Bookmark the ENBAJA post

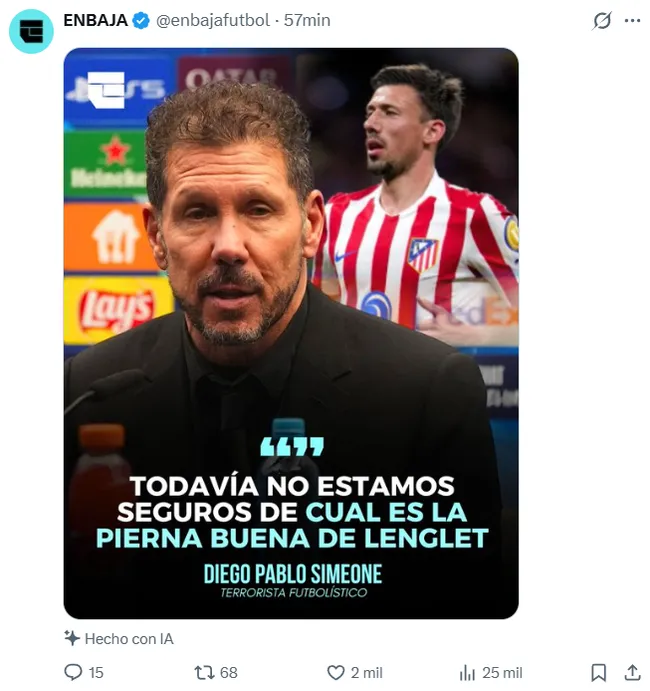pos(598,672)
